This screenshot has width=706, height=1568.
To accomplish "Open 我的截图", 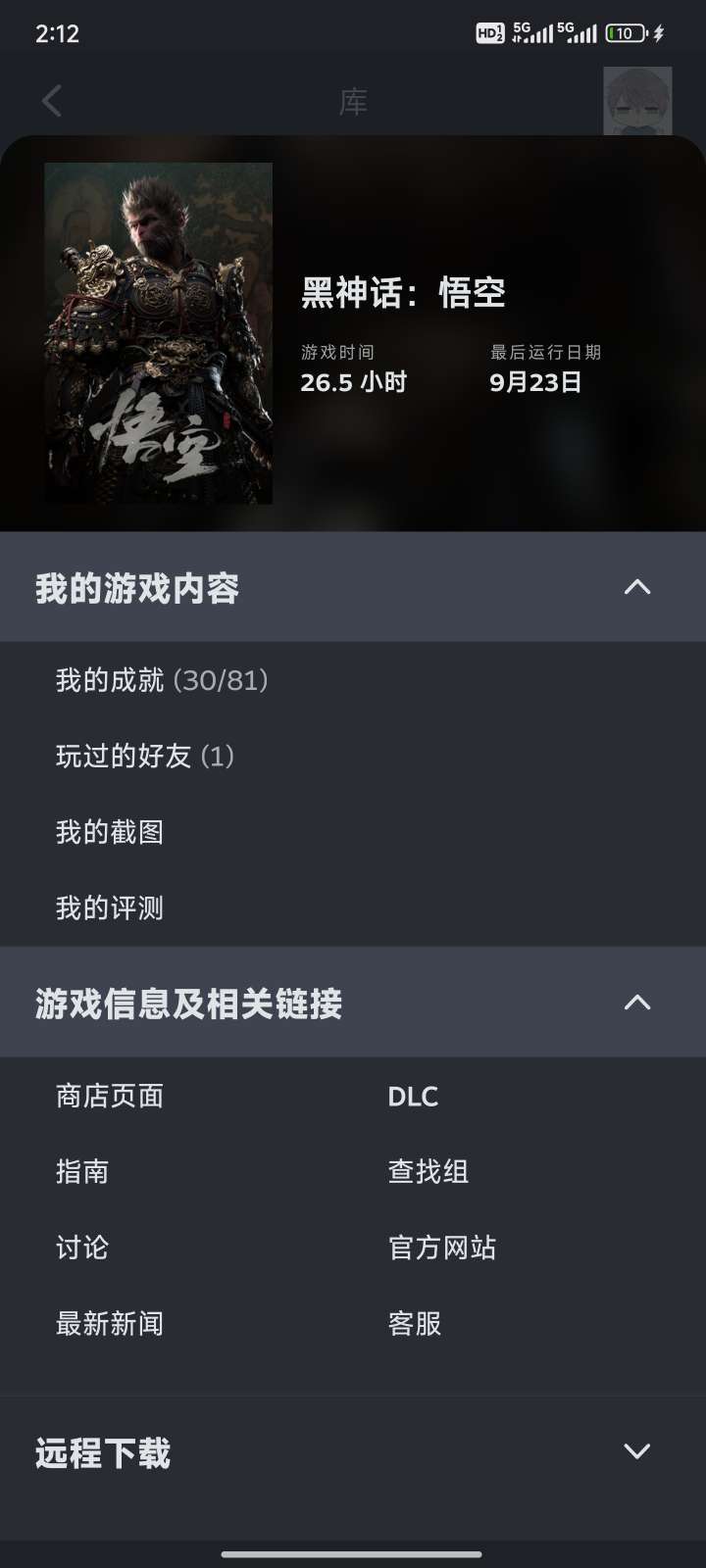I will (x=110, y=832).
